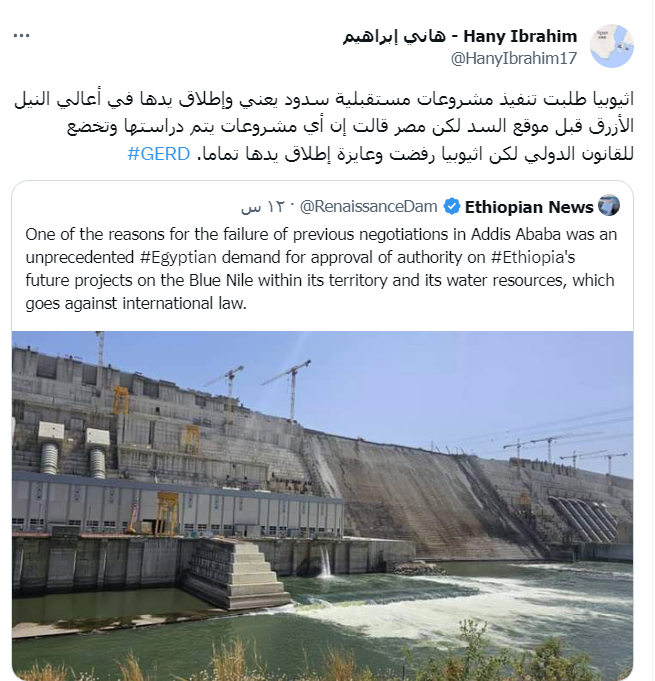Enlarge the dam photo in quoted tweet
Image resolution: width=655 pixels, height=681 pixels.
click(x=322, y=500)
